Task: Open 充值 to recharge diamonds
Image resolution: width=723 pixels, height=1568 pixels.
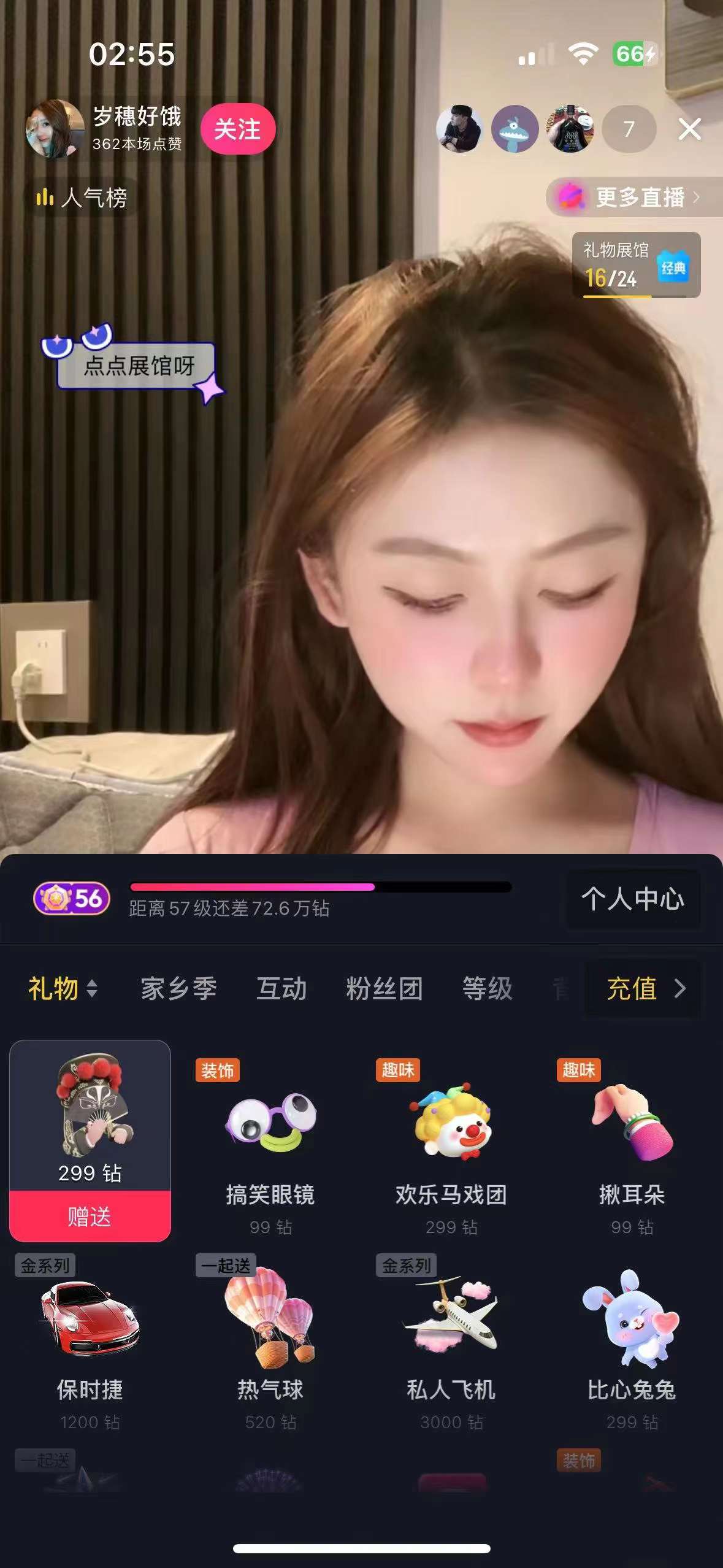Action: [x=643, y=988]
